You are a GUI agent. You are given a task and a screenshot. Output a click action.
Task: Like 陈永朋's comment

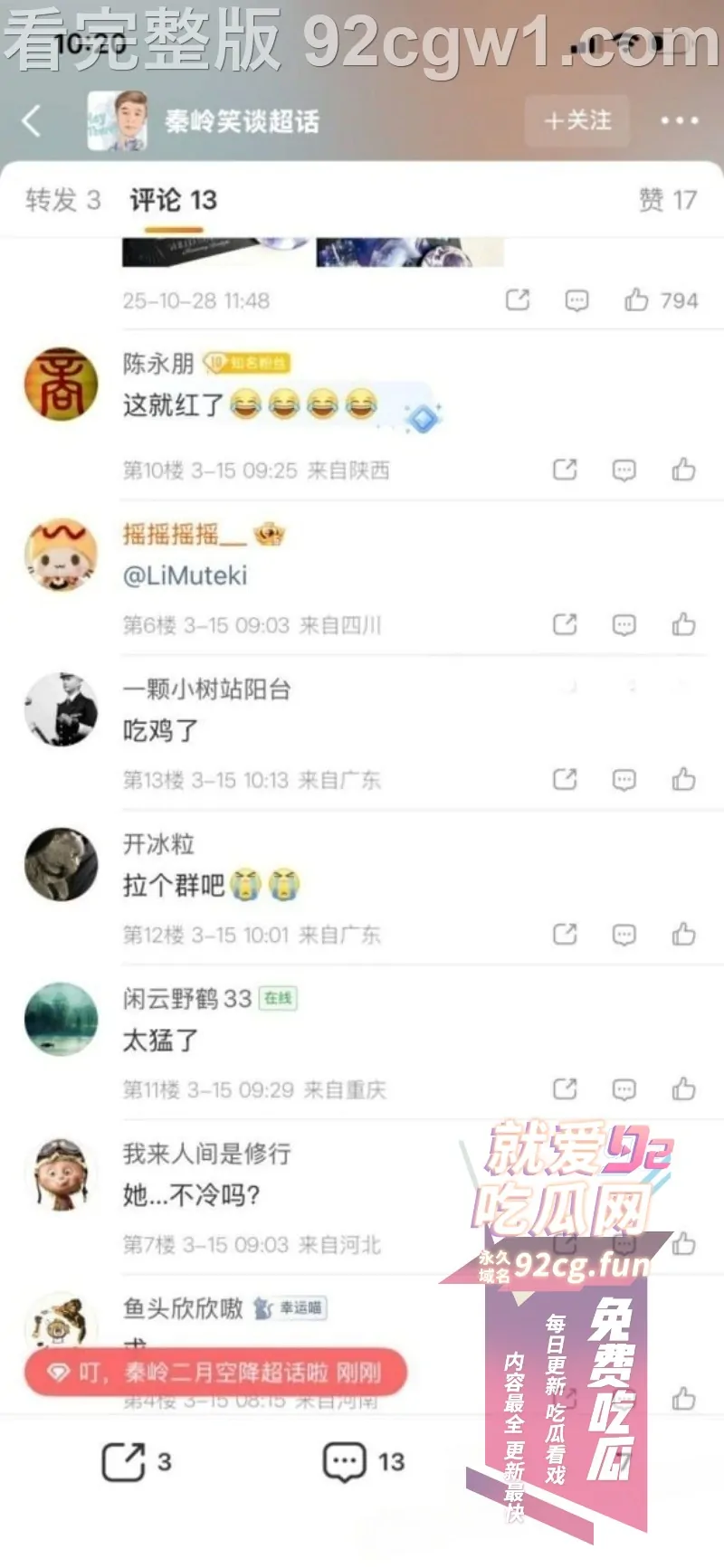(x=683, y=470)
